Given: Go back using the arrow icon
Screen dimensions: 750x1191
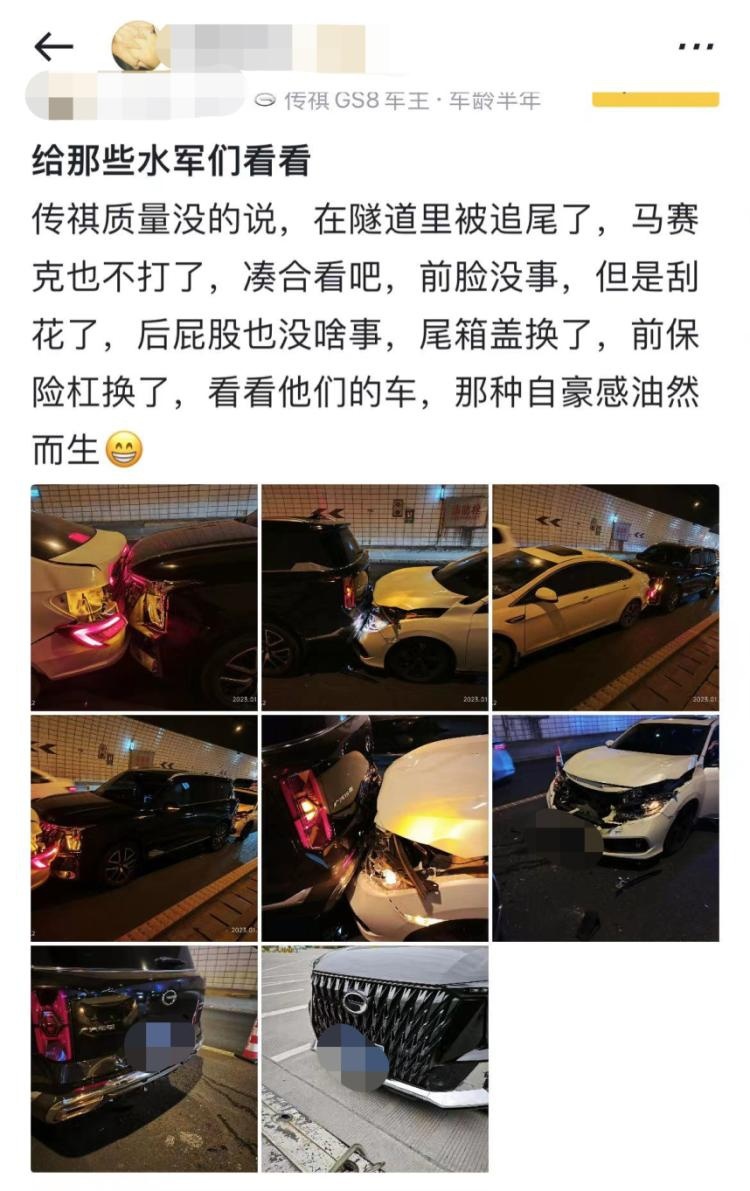Looking at the screenshot, I should click(x=54, y=47).
